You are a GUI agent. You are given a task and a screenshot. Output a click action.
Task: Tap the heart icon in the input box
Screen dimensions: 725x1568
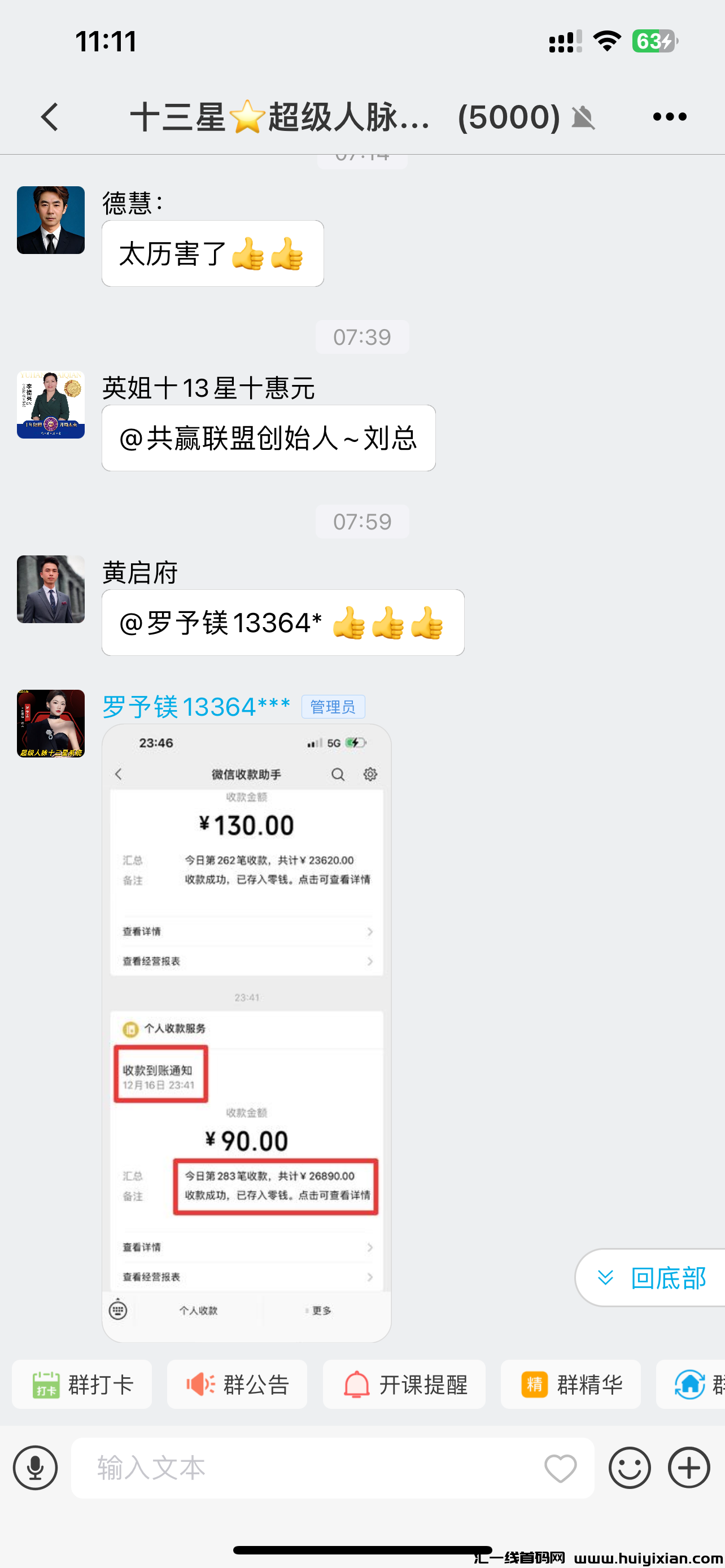tap(561, 1468)
